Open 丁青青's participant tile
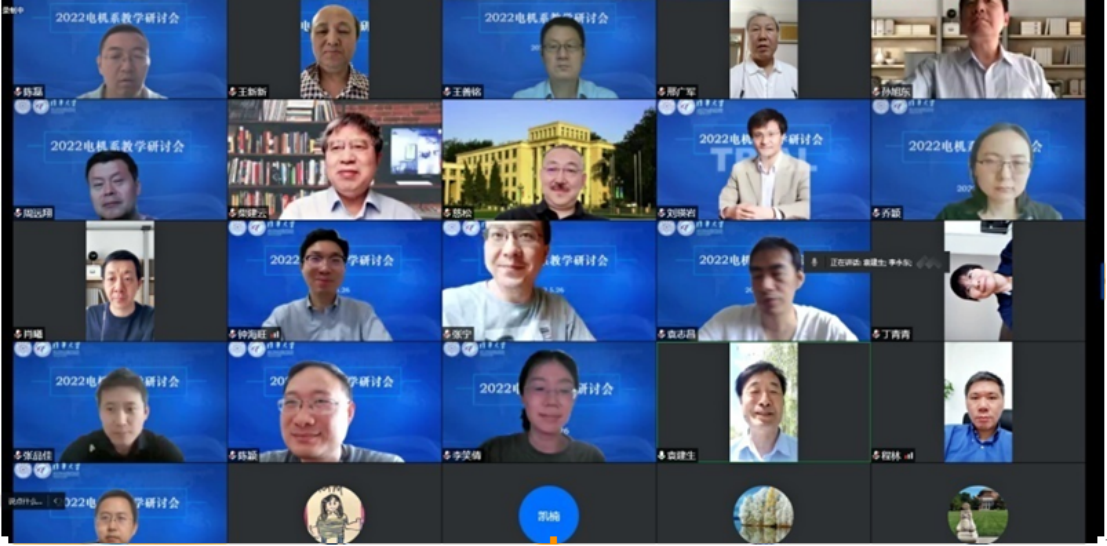Image resolution: width=1107 pixels, height=546 pixels. click(x=977, y=282)
